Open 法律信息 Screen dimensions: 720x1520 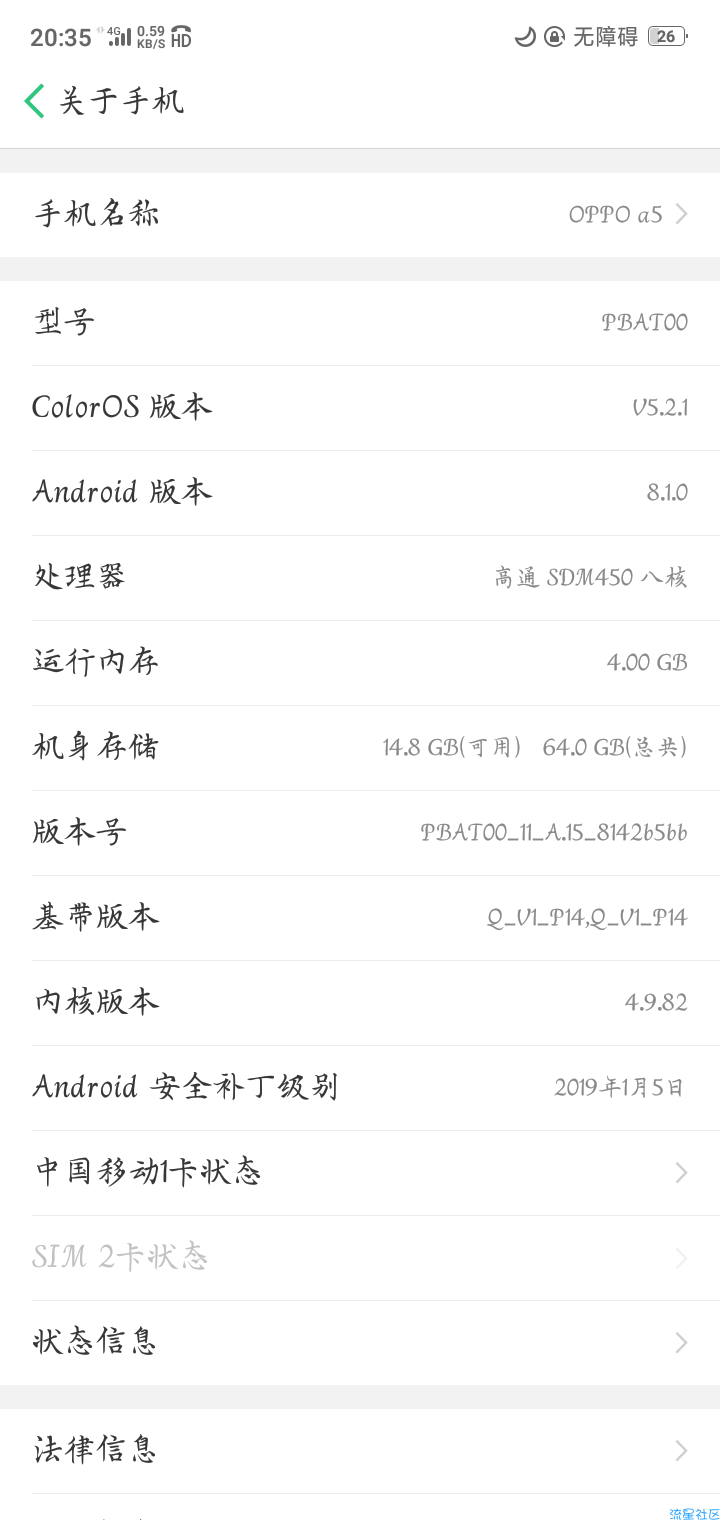coord(360,1451)
